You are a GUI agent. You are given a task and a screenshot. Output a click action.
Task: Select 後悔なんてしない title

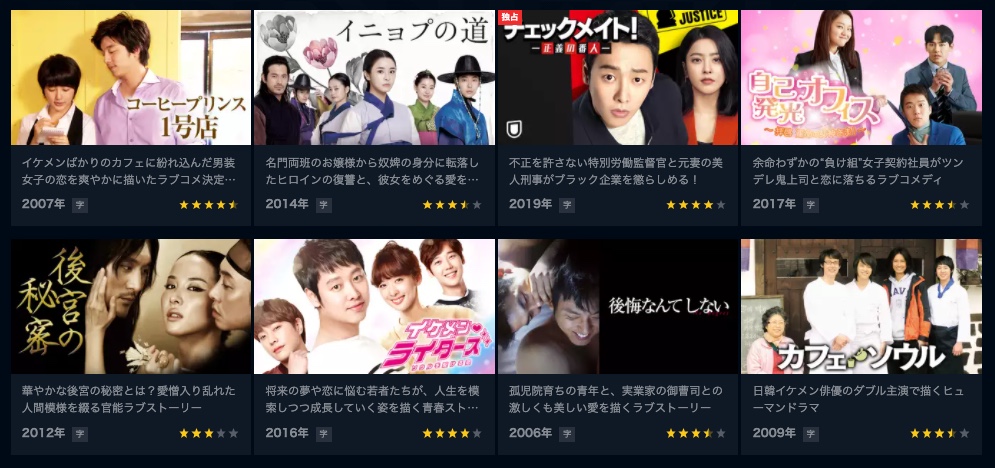pos(618,306)
